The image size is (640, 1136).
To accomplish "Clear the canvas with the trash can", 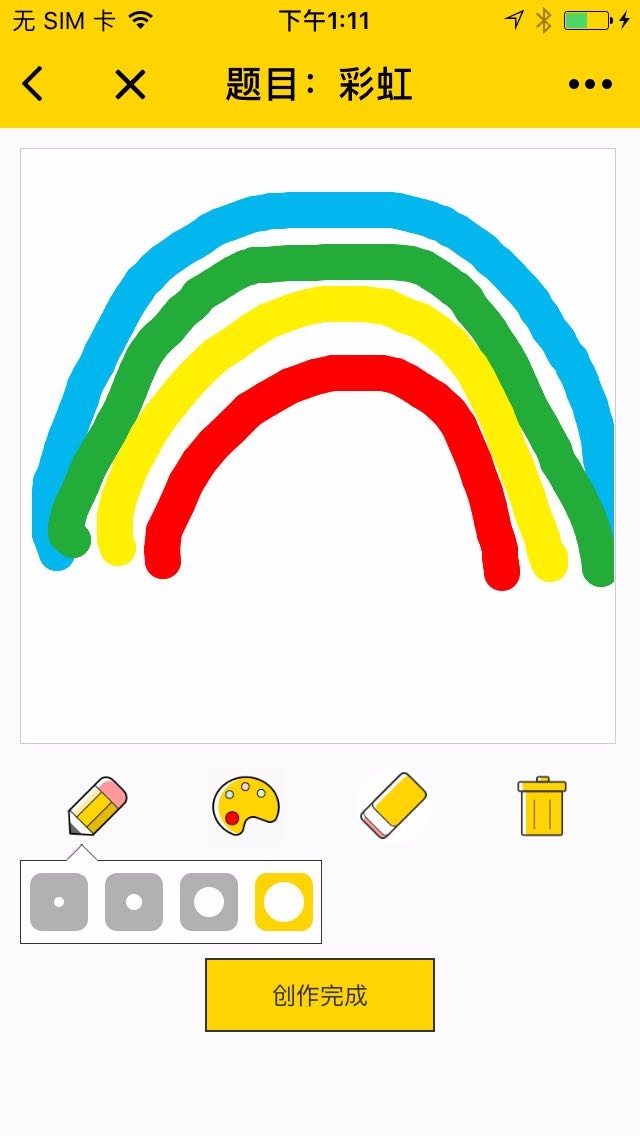I will (542, 805).
